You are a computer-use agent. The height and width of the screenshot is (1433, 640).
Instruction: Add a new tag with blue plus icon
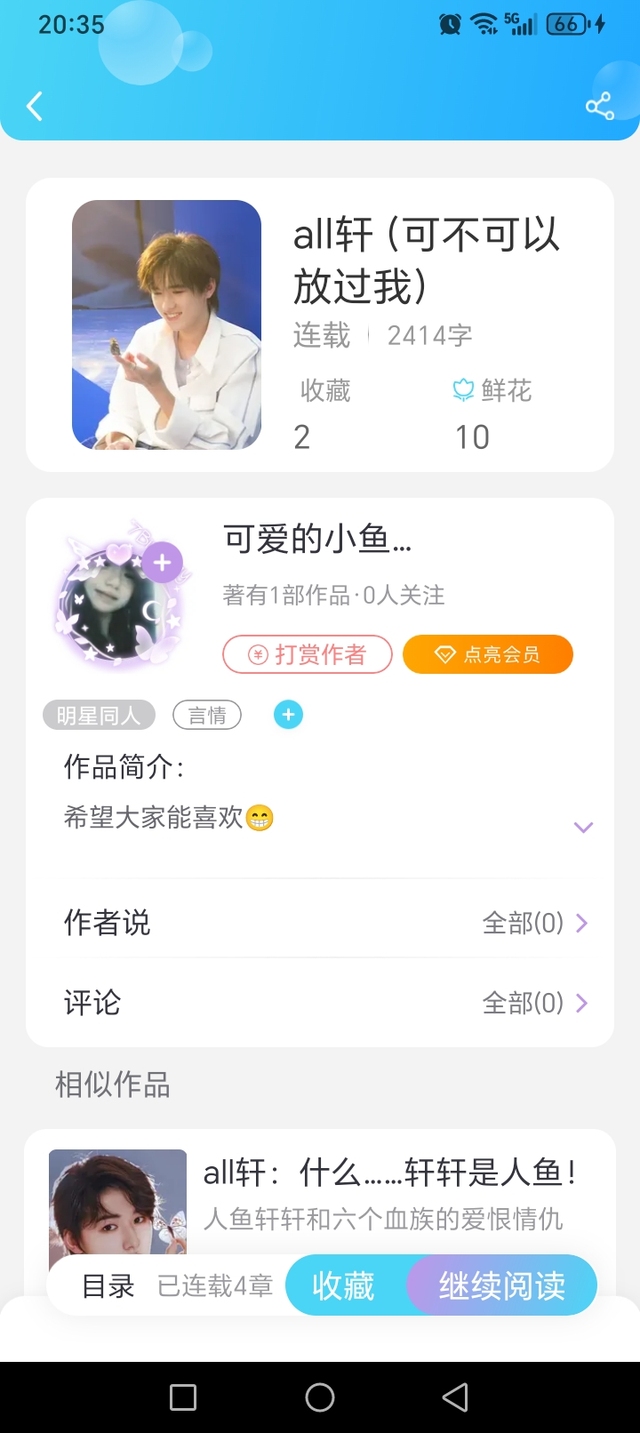click(x=288, y=715)
